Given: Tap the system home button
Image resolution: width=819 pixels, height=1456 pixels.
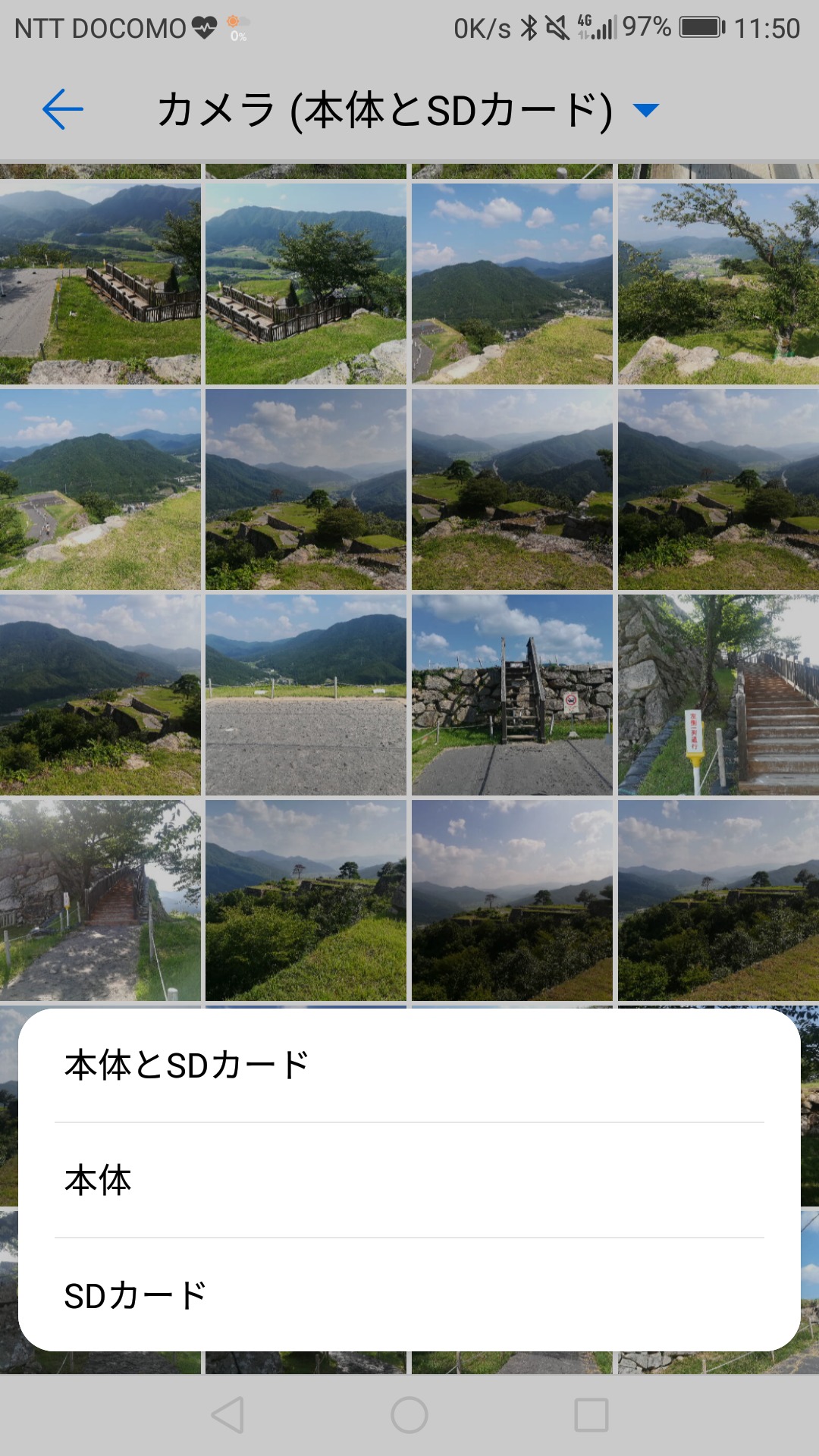Looking at the screenshot, I should tap(409, 1415).
